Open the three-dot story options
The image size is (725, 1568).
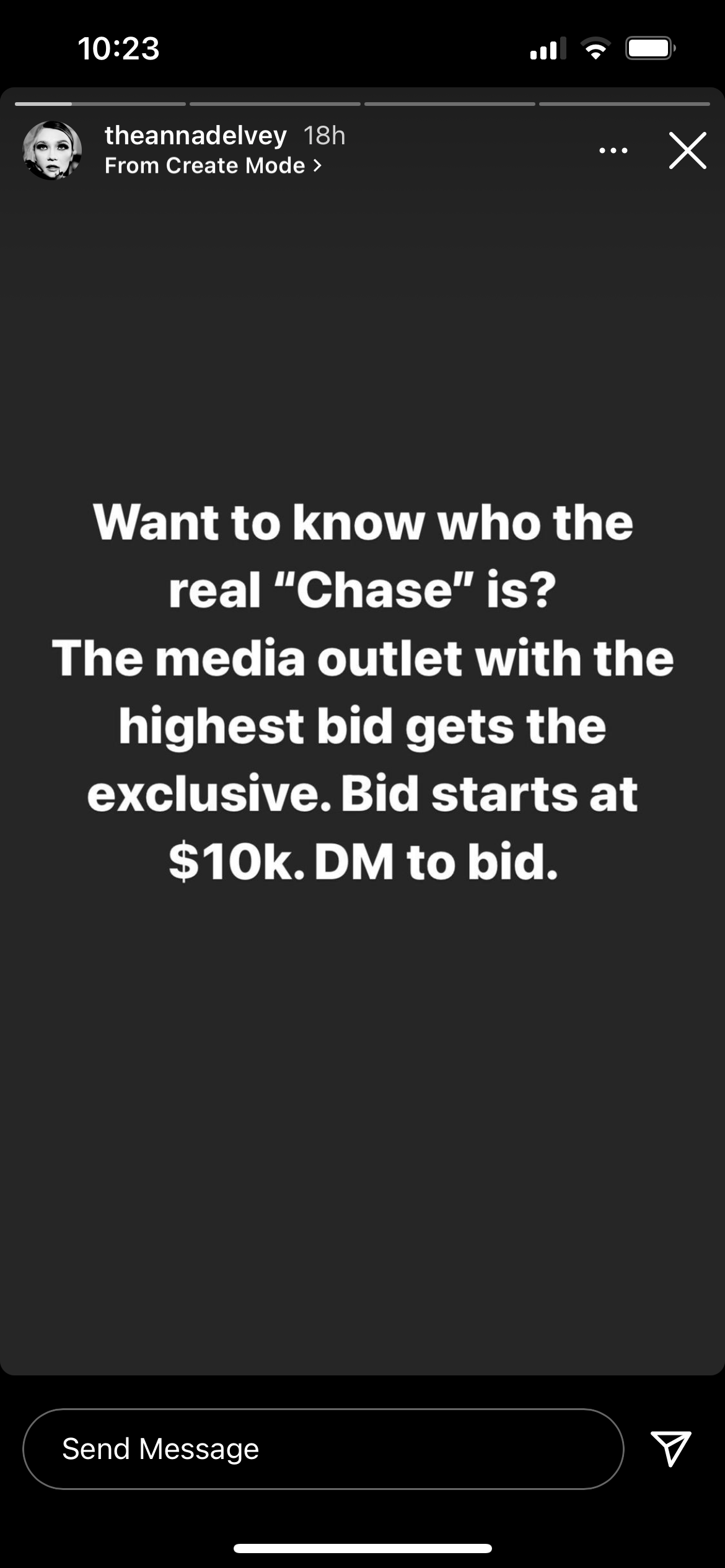click(613, 150)
